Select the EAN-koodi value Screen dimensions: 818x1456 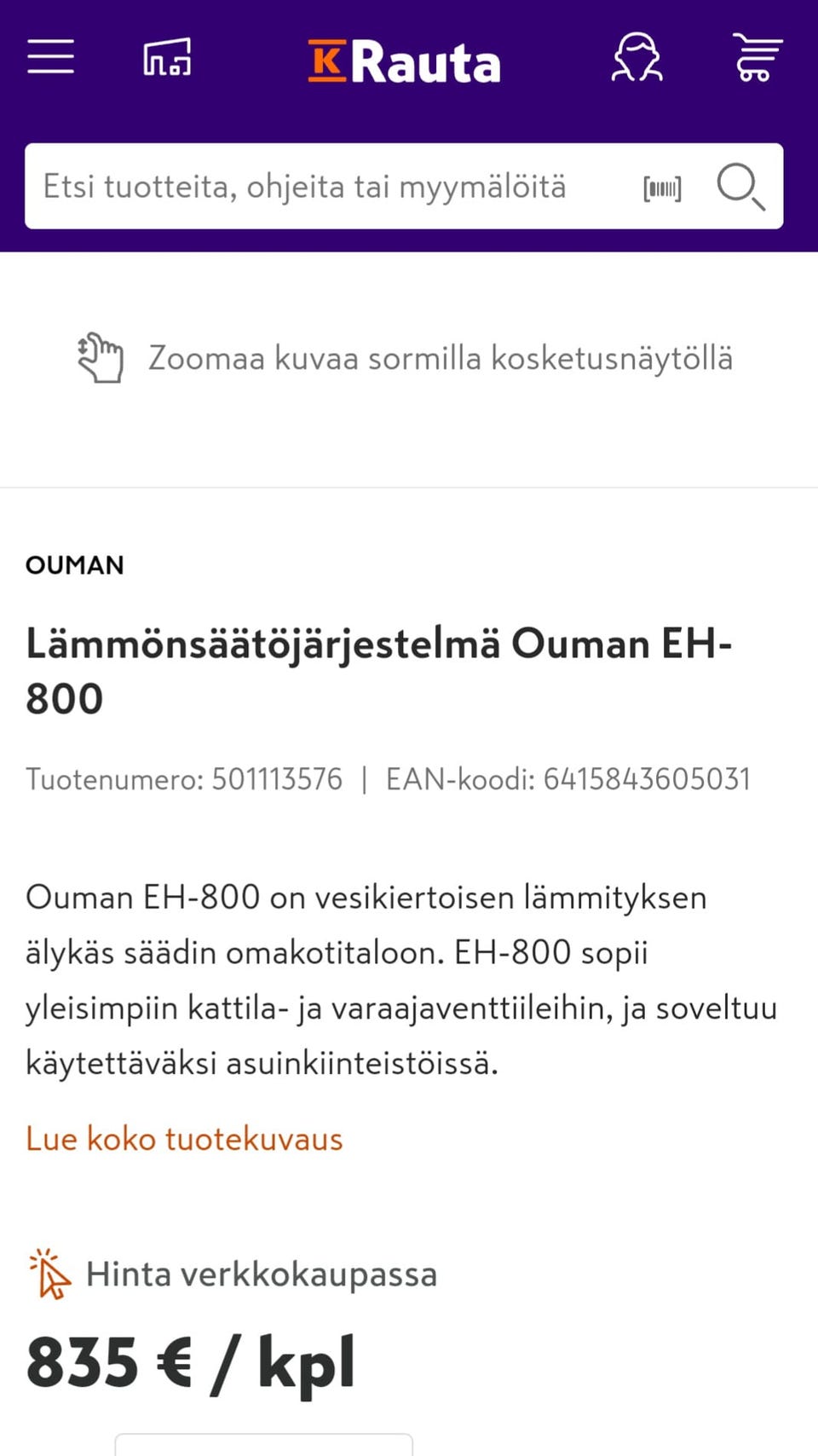(x=646, y=778)
